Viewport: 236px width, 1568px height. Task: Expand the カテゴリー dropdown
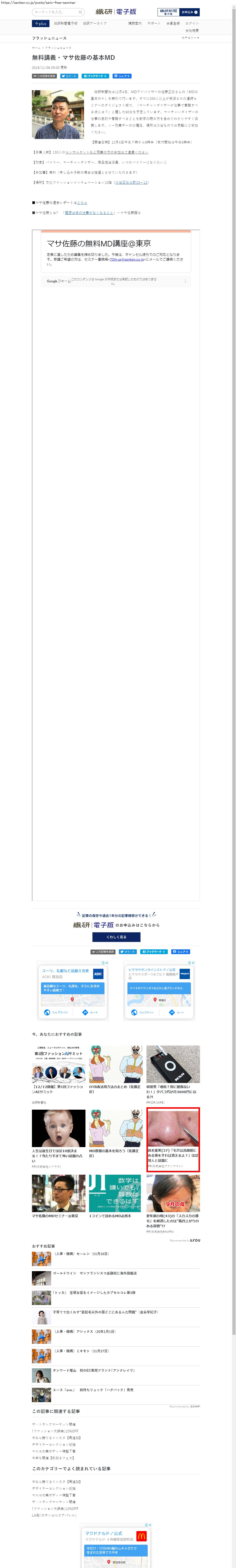click(x=190, y=38)
